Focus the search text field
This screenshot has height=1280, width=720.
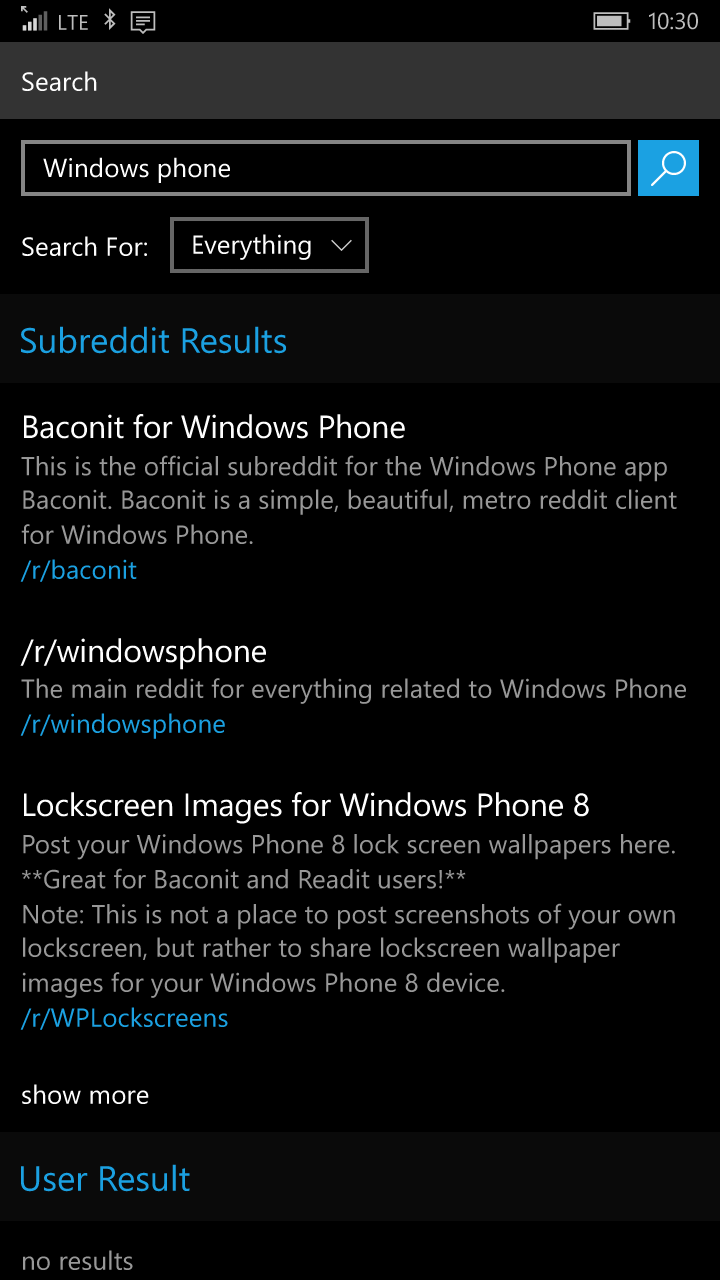[325, 168]
